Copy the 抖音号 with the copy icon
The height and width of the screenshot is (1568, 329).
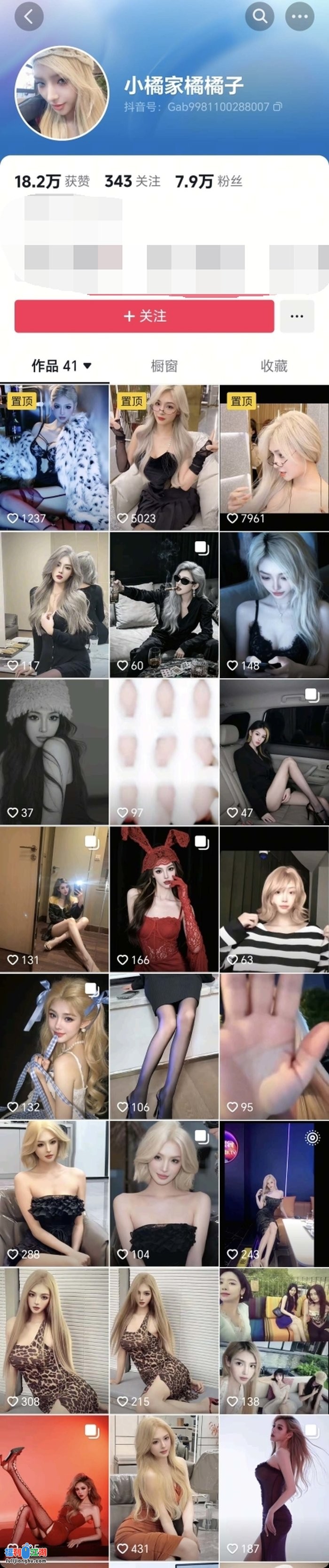(x=277, y=107)
